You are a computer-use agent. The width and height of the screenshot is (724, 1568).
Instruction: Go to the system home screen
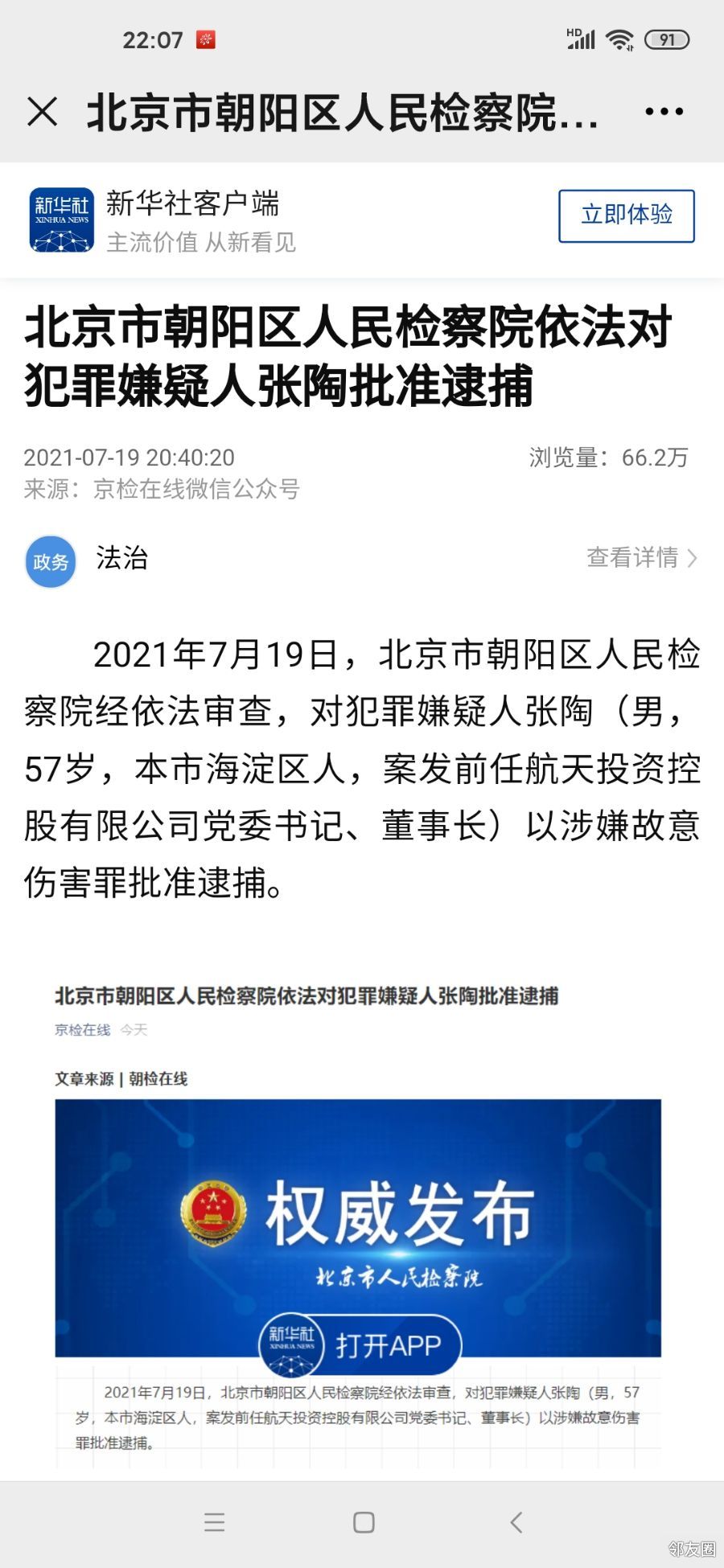tap(364, 1521)
